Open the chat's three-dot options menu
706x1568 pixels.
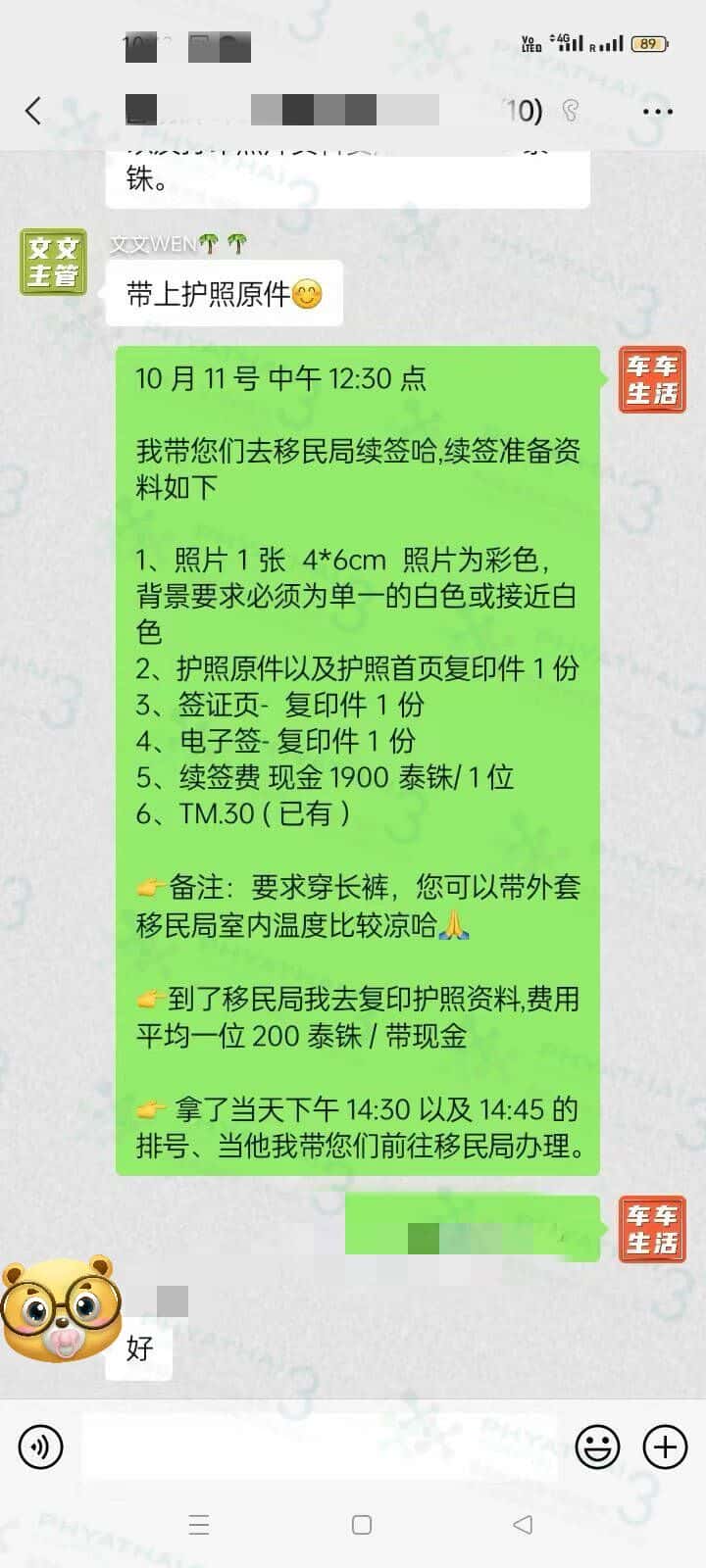(657, 112)
